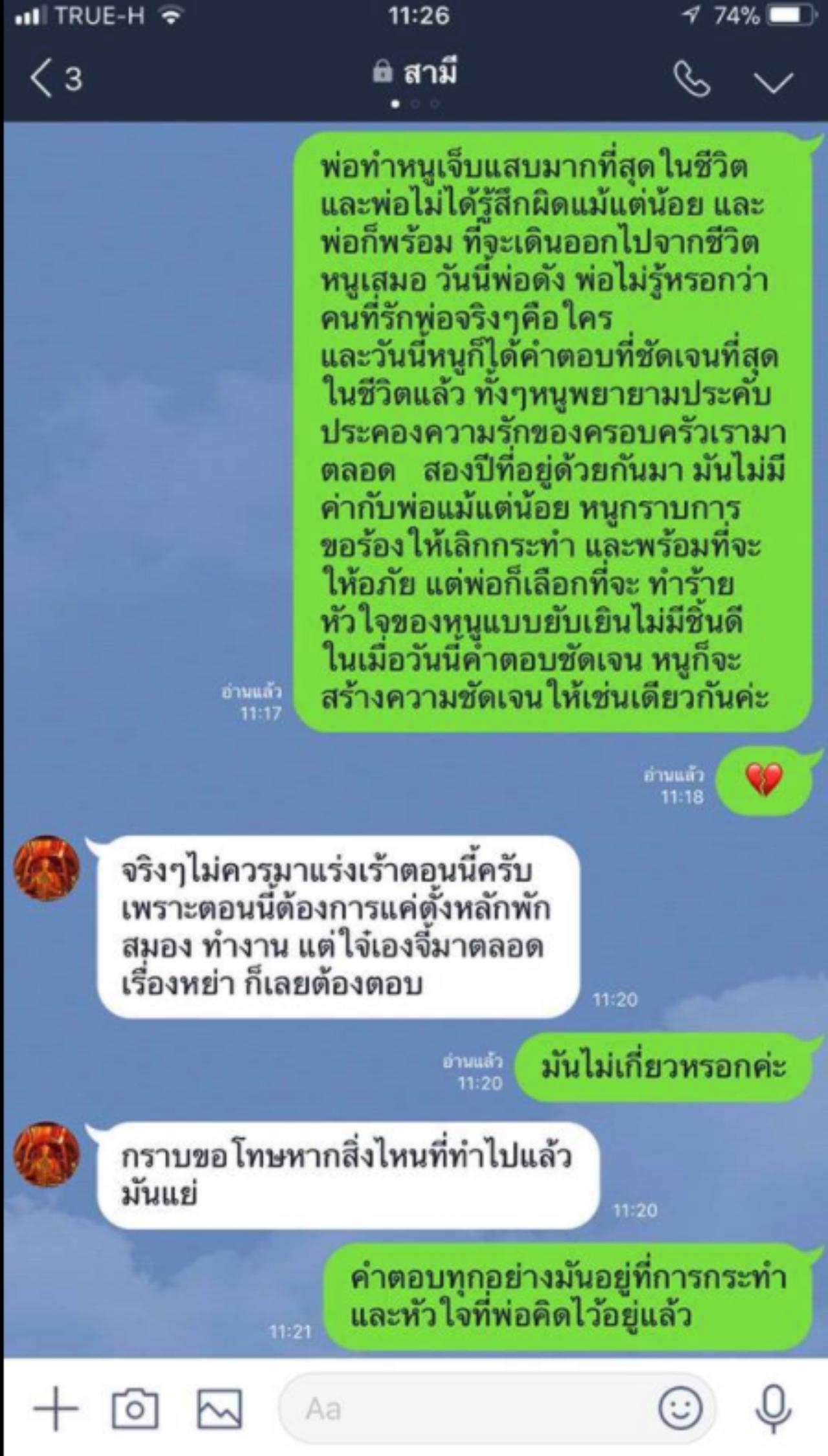Open the photo gallery picker
The width and height of the screenshot is (828, 1456).
pyautogui.click(x=220, y=1408)
